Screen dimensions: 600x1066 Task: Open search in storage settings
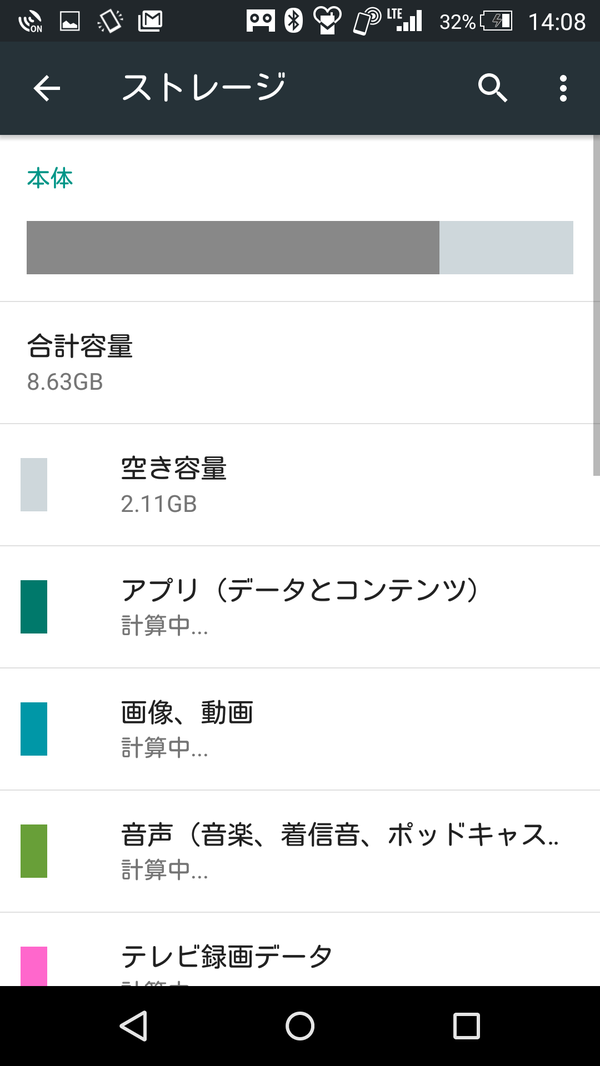[492, 89]
